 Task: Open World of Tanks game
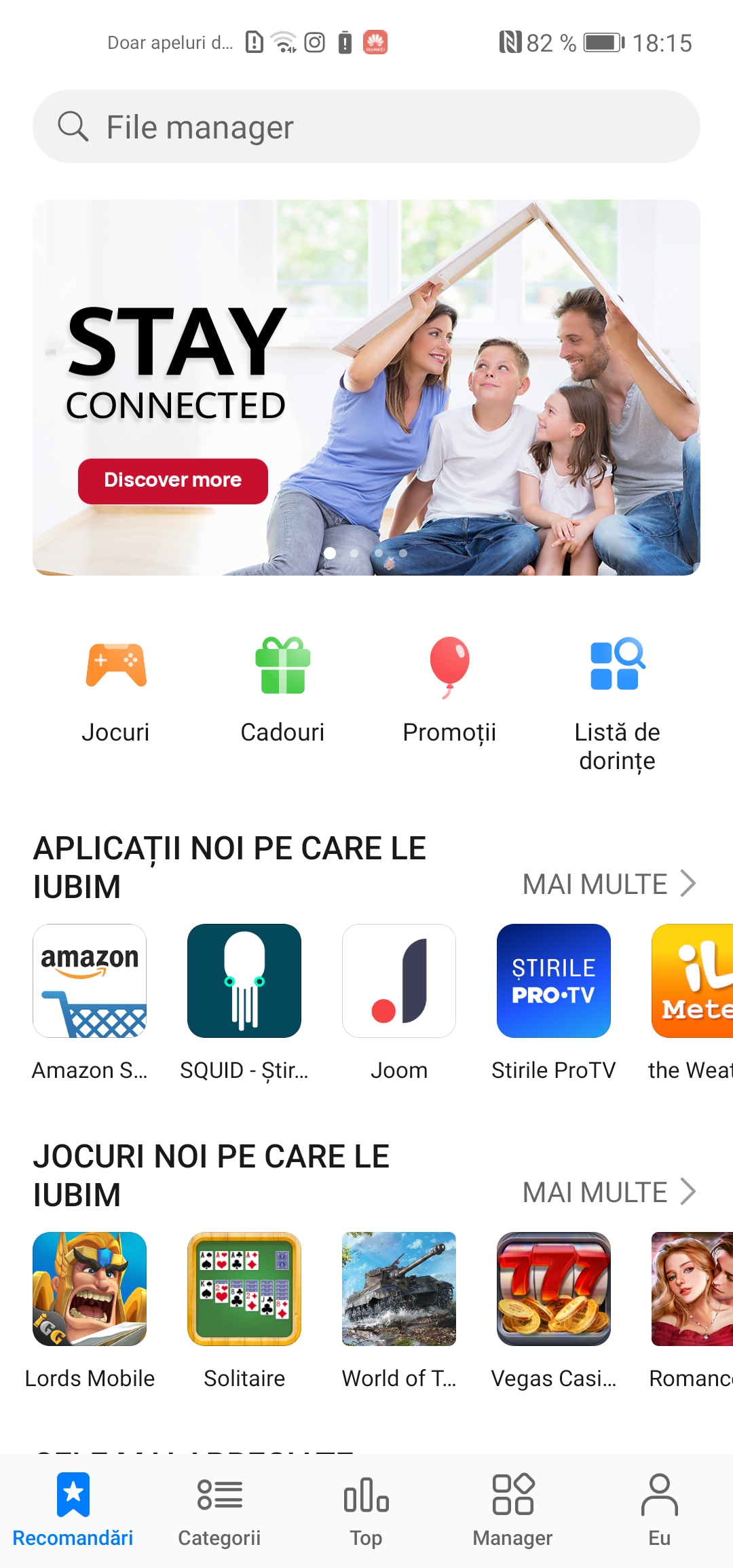[399, 1289]
